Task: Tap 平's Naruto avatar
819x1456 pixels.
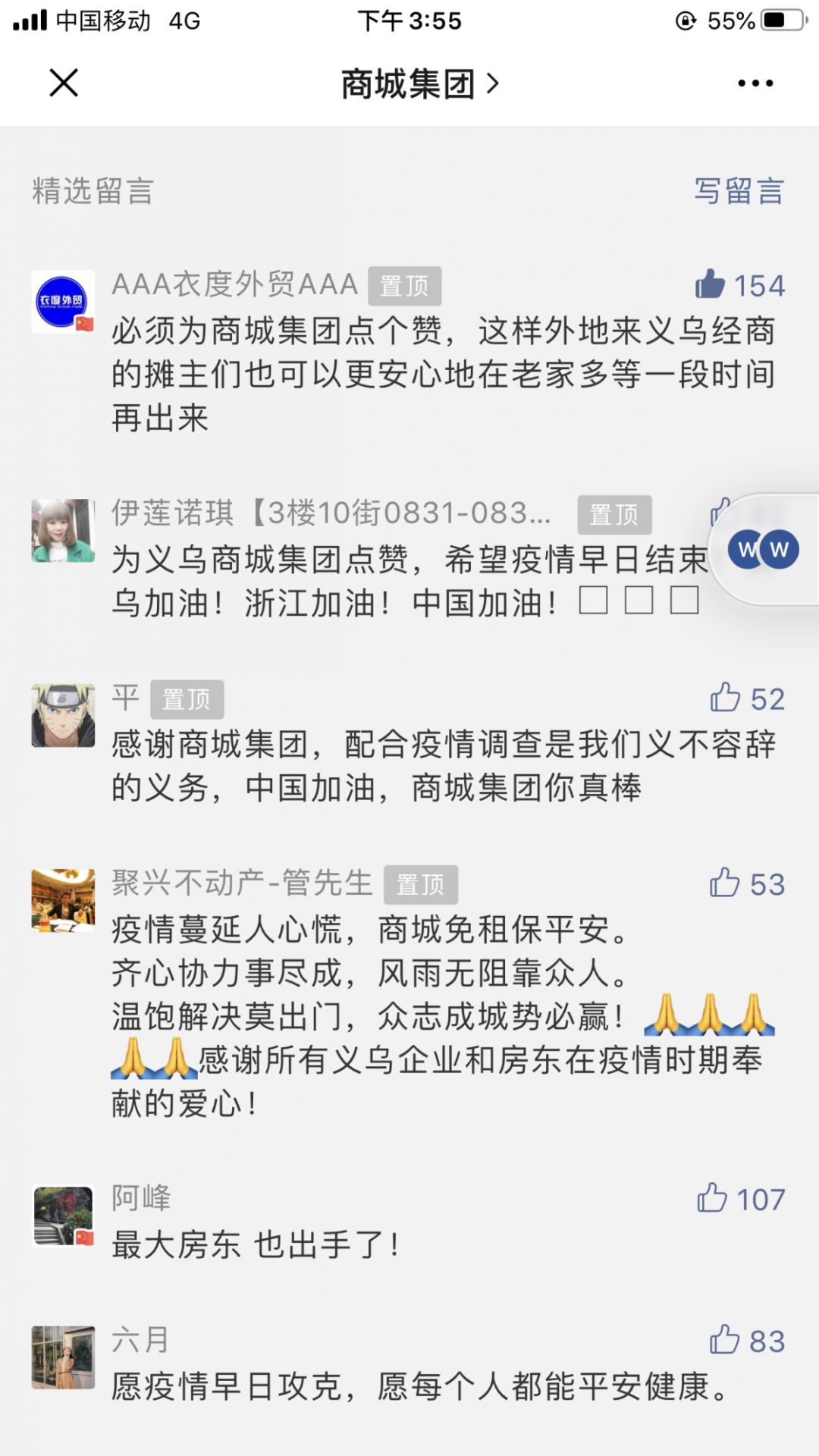Action: [64, 714]
